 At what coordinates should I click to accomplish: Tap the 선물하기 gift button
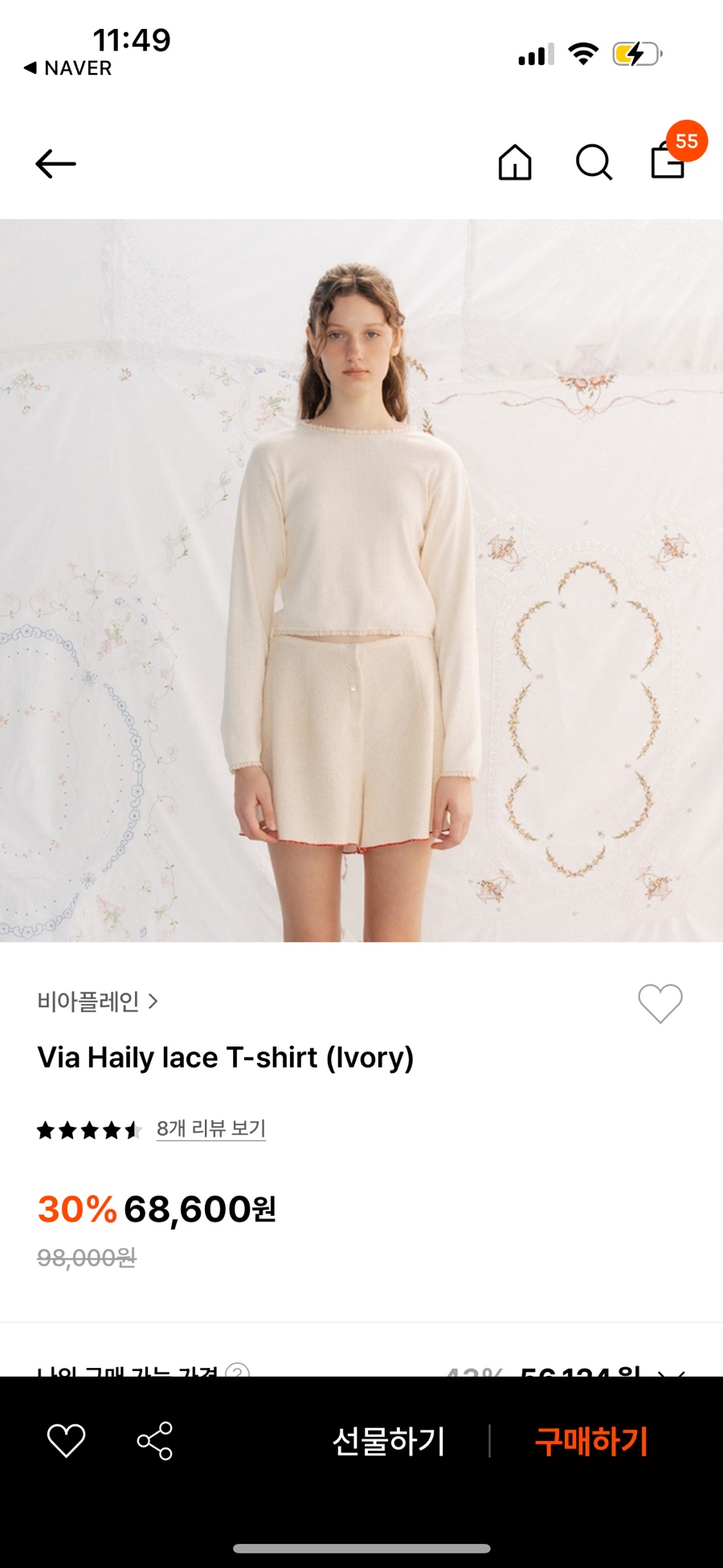coord(388,1441)
